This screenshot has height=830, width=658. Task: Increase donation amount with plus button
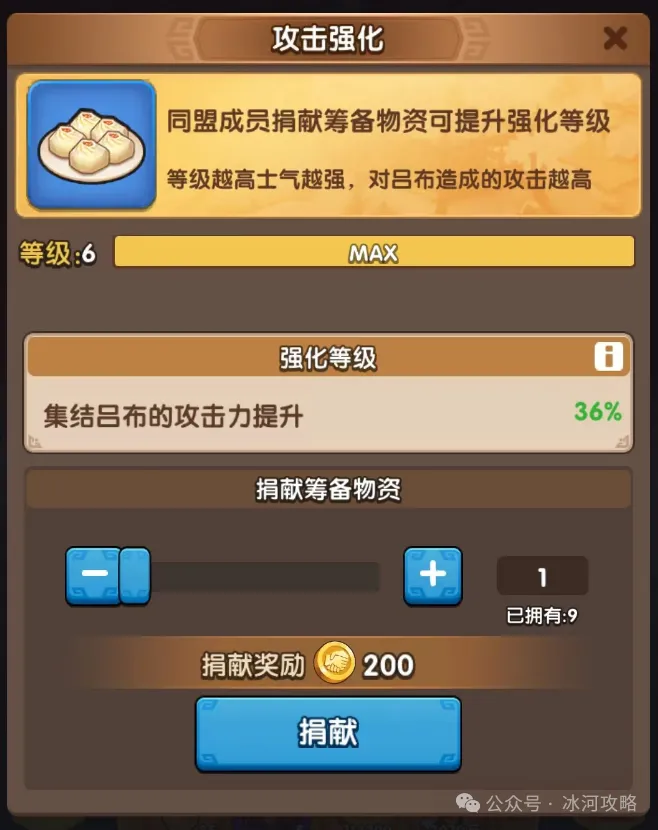point(432,575)
